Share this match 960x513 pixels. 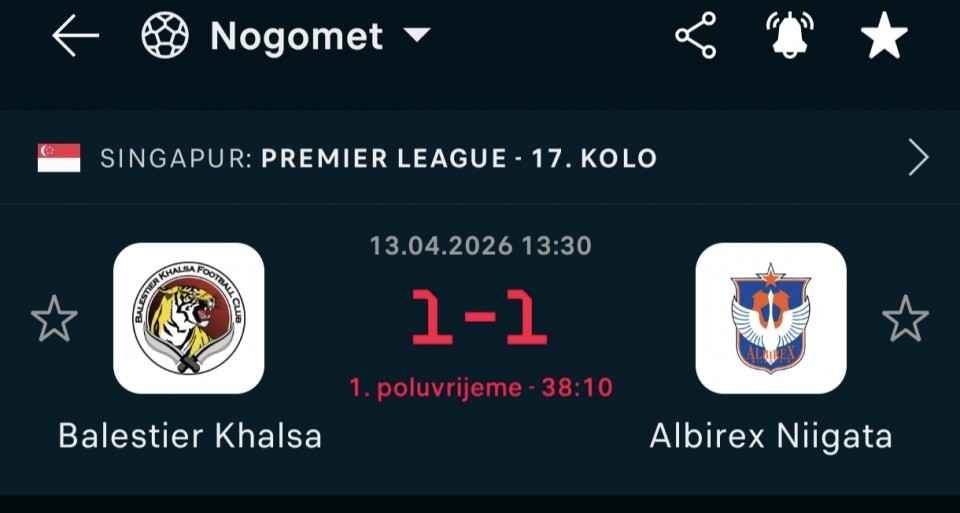click(695, 37)
